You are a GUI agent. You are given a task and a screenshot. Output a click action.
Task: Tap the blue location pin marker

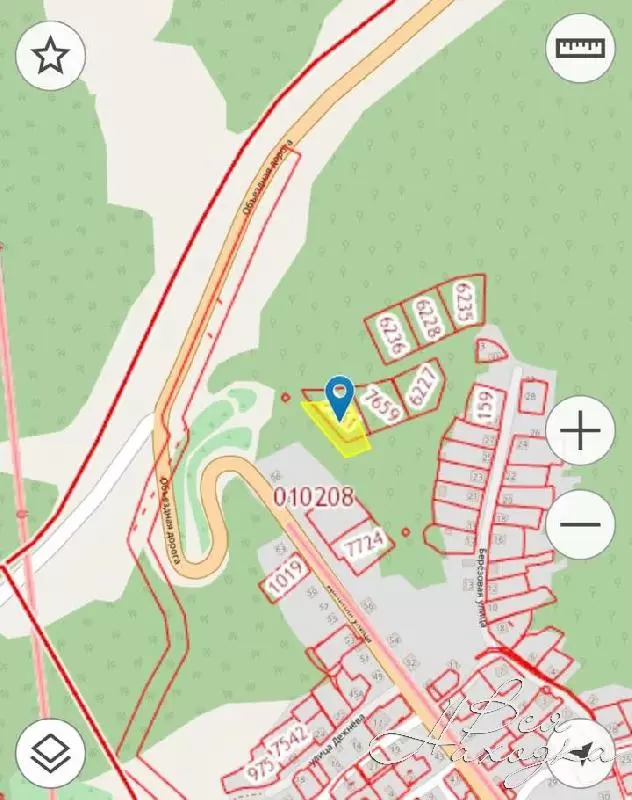(340, 395)
